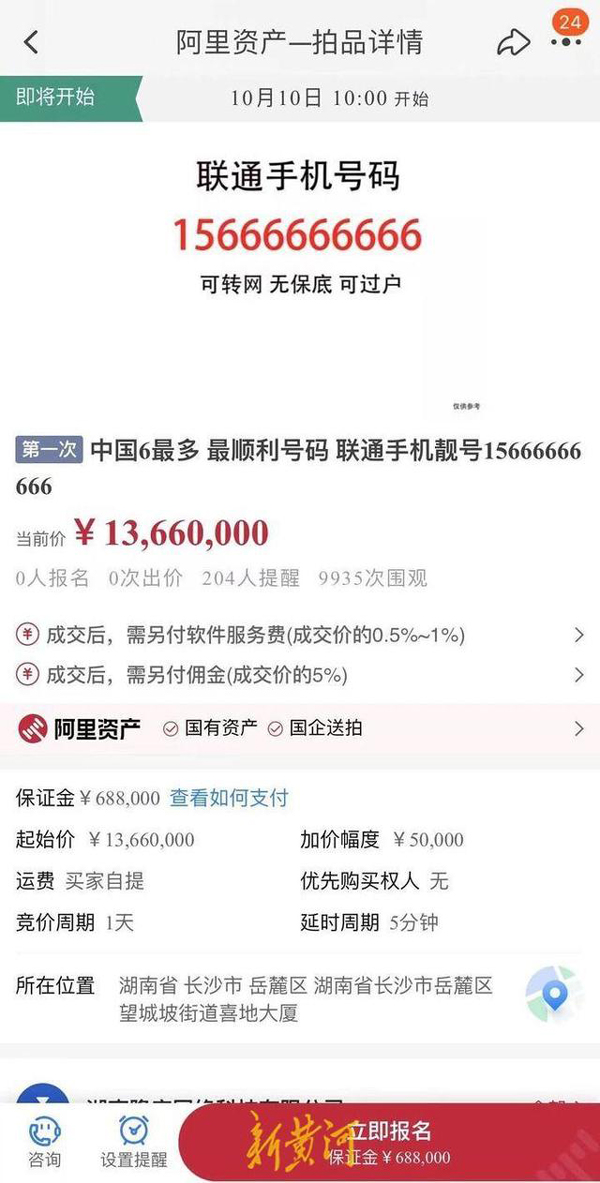
Task: Expand the 软件服务费 fee details
Action: [300, 635]
